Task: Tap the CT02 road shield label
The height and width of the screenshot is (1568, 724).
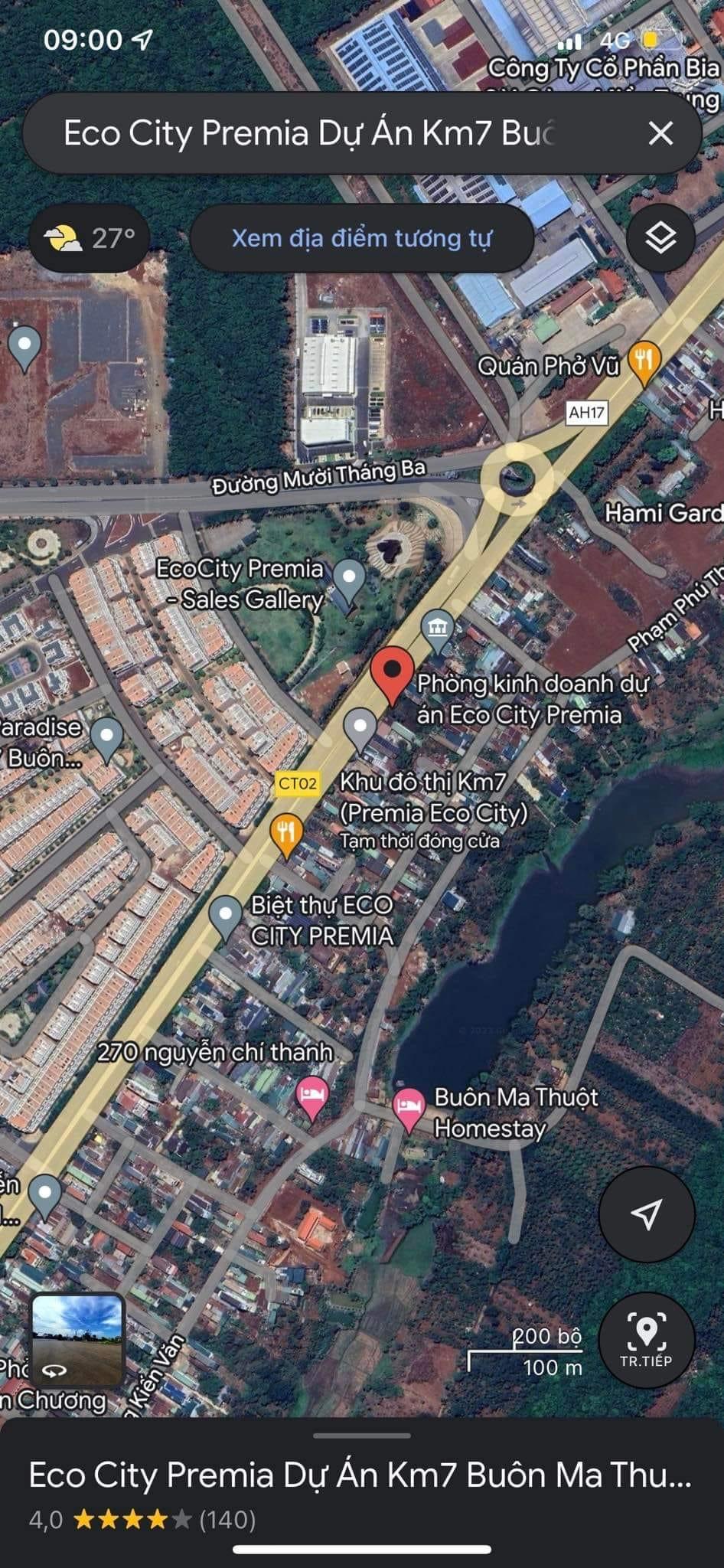Action: tap(296, 784)
